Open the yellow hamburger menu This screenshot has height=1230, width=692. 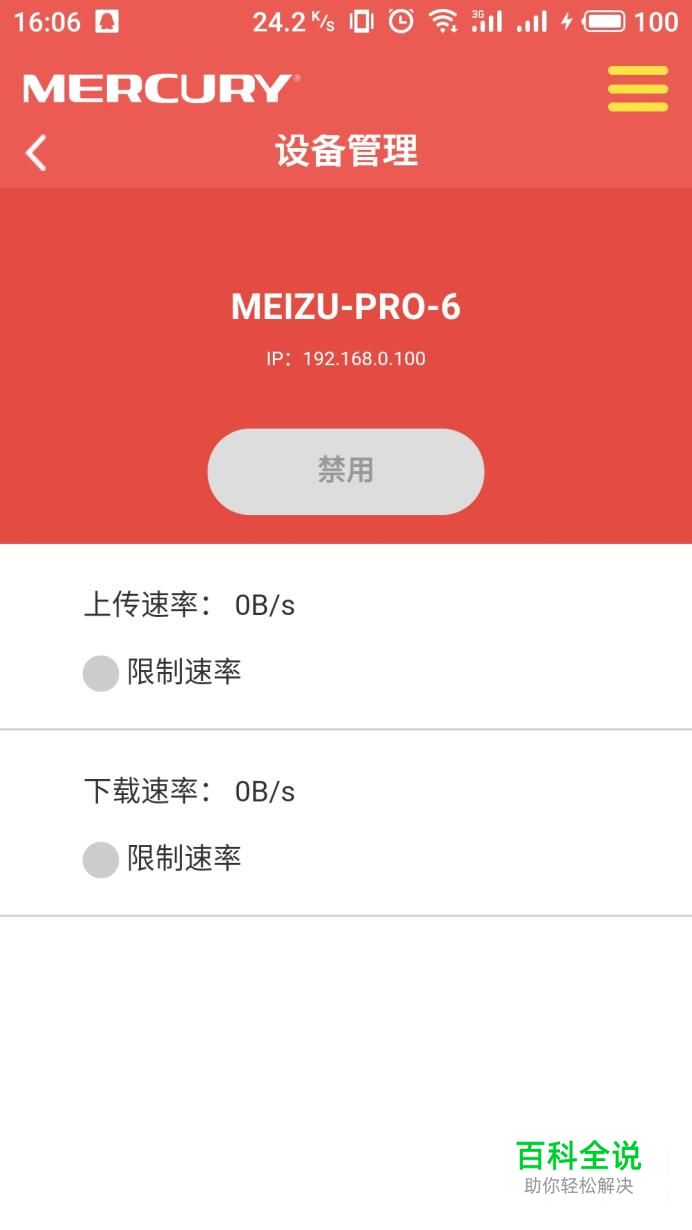637,88
